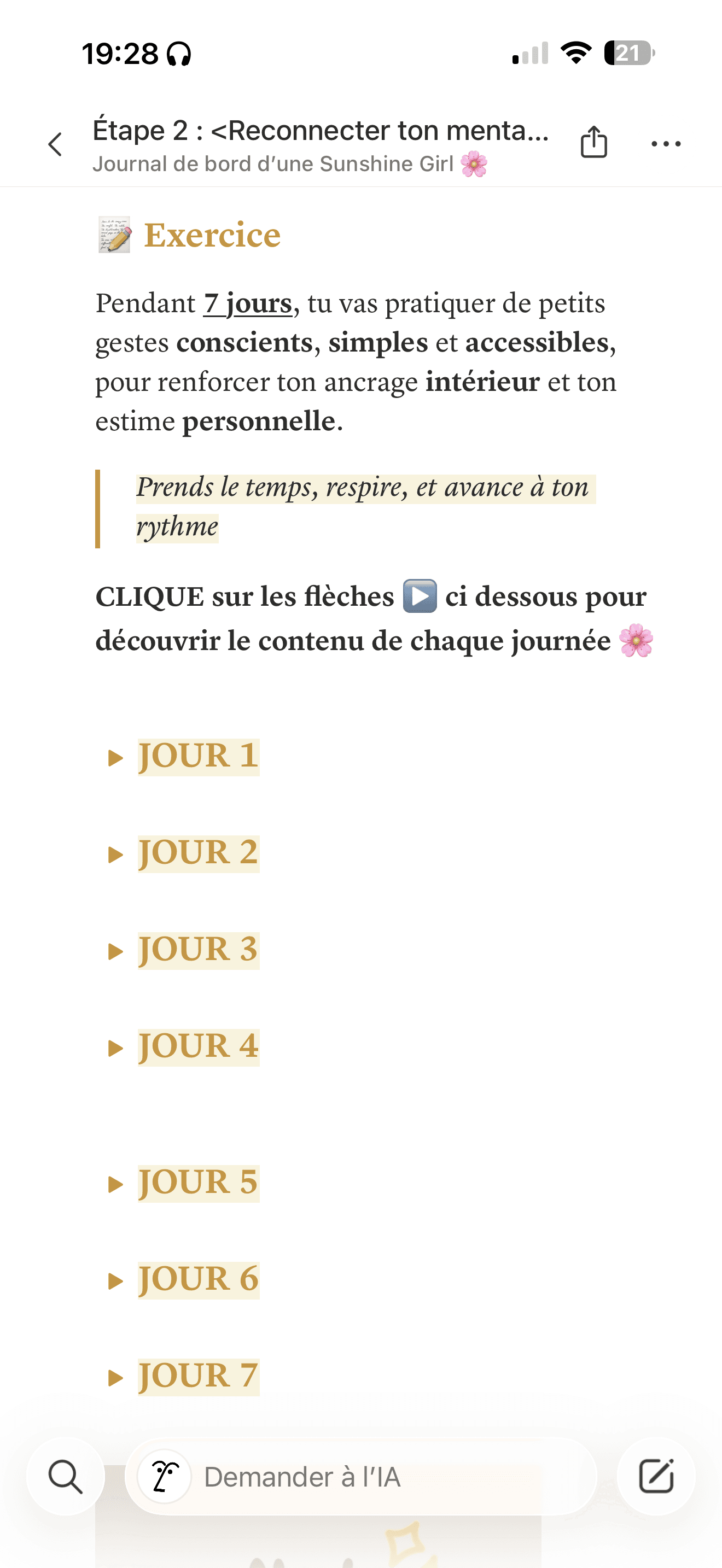Open the three-dot options menu

tap(665, 144)
